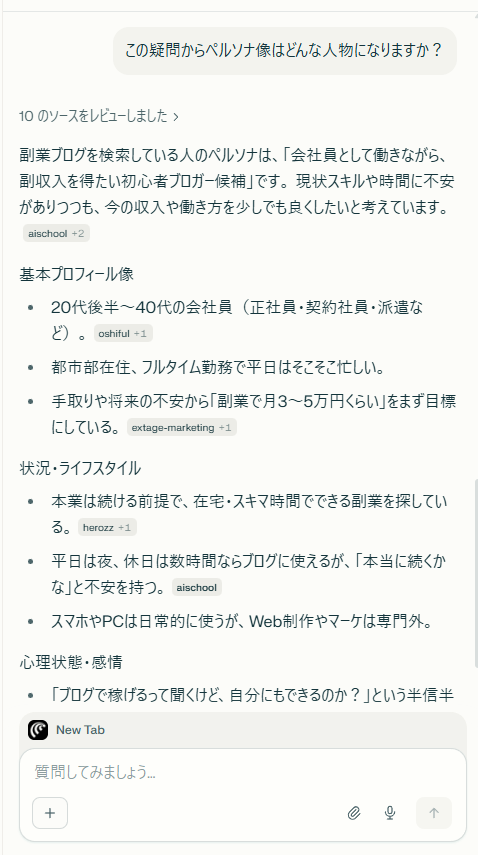Image resolution: width=478 pixels, height=855 pixels.
Task: Expand the 10 reviewed sources list
Action: coord(99,116)
